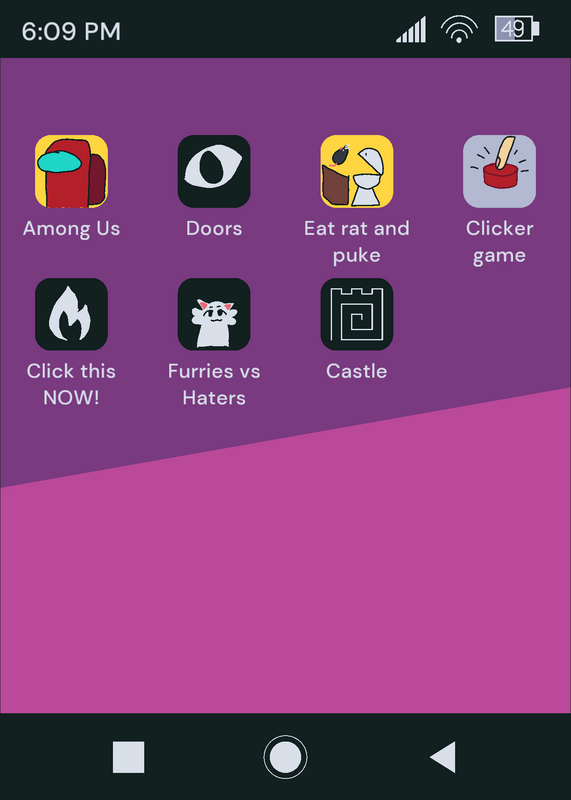Open the Among Us app
Viewport: 571px width, 800px height.
(71, 171)
